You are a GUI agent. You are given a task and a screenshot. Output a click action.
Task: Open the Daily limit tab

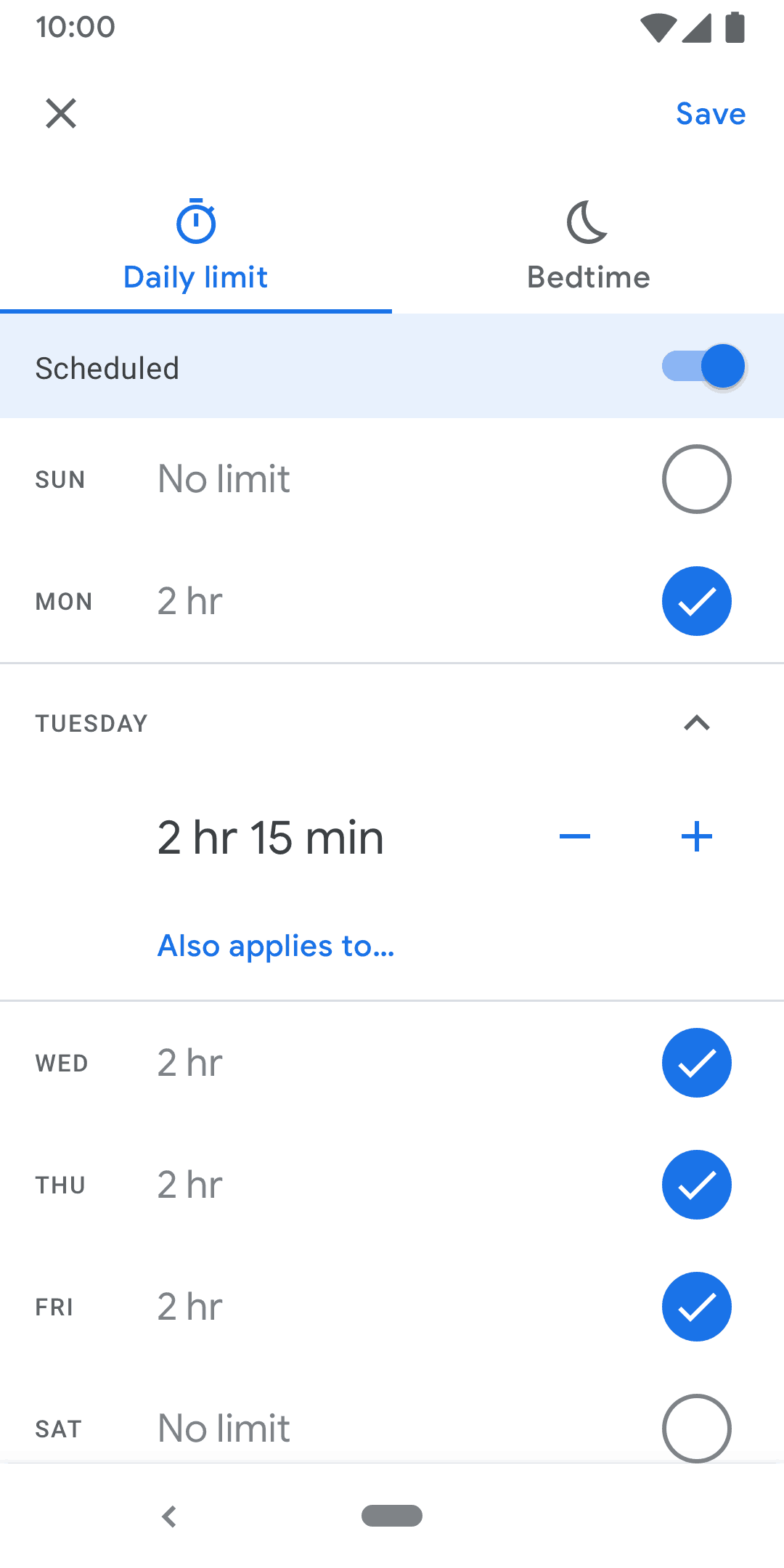pos(195,247)
